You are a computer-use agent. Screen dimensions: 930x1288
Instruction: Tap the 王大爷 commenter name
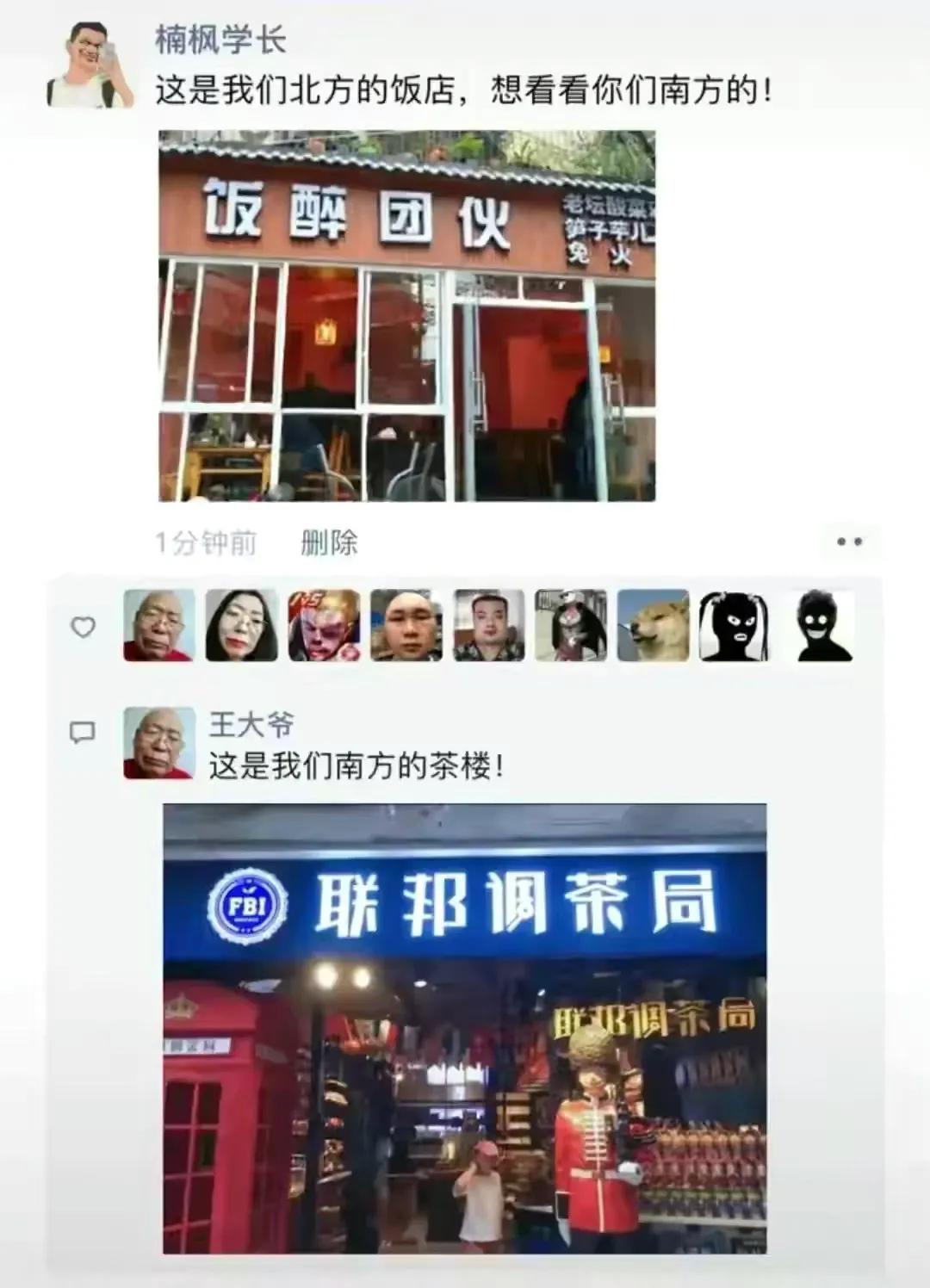click(251, 724)
